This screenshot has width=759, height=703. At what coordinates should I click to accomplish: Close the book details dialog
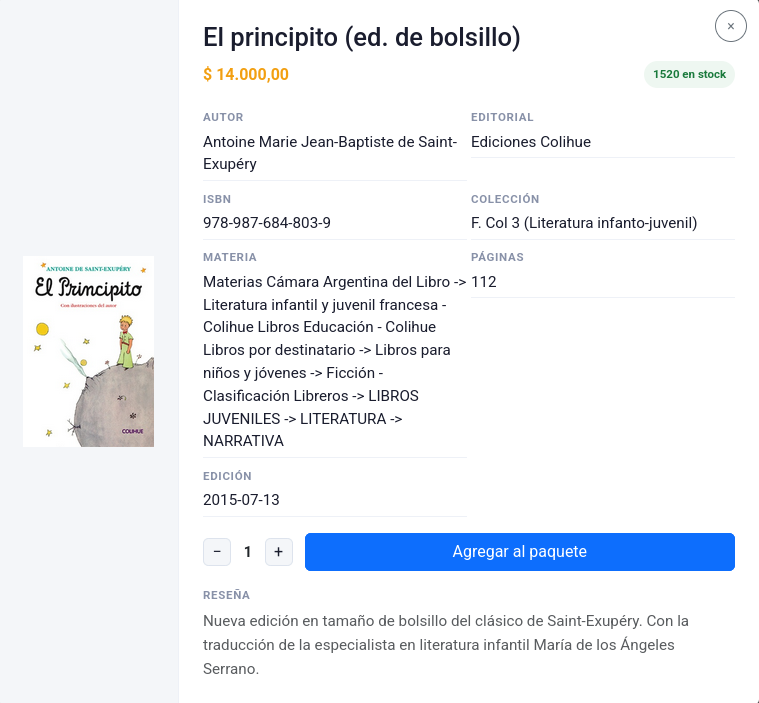(x=730, y=26)
